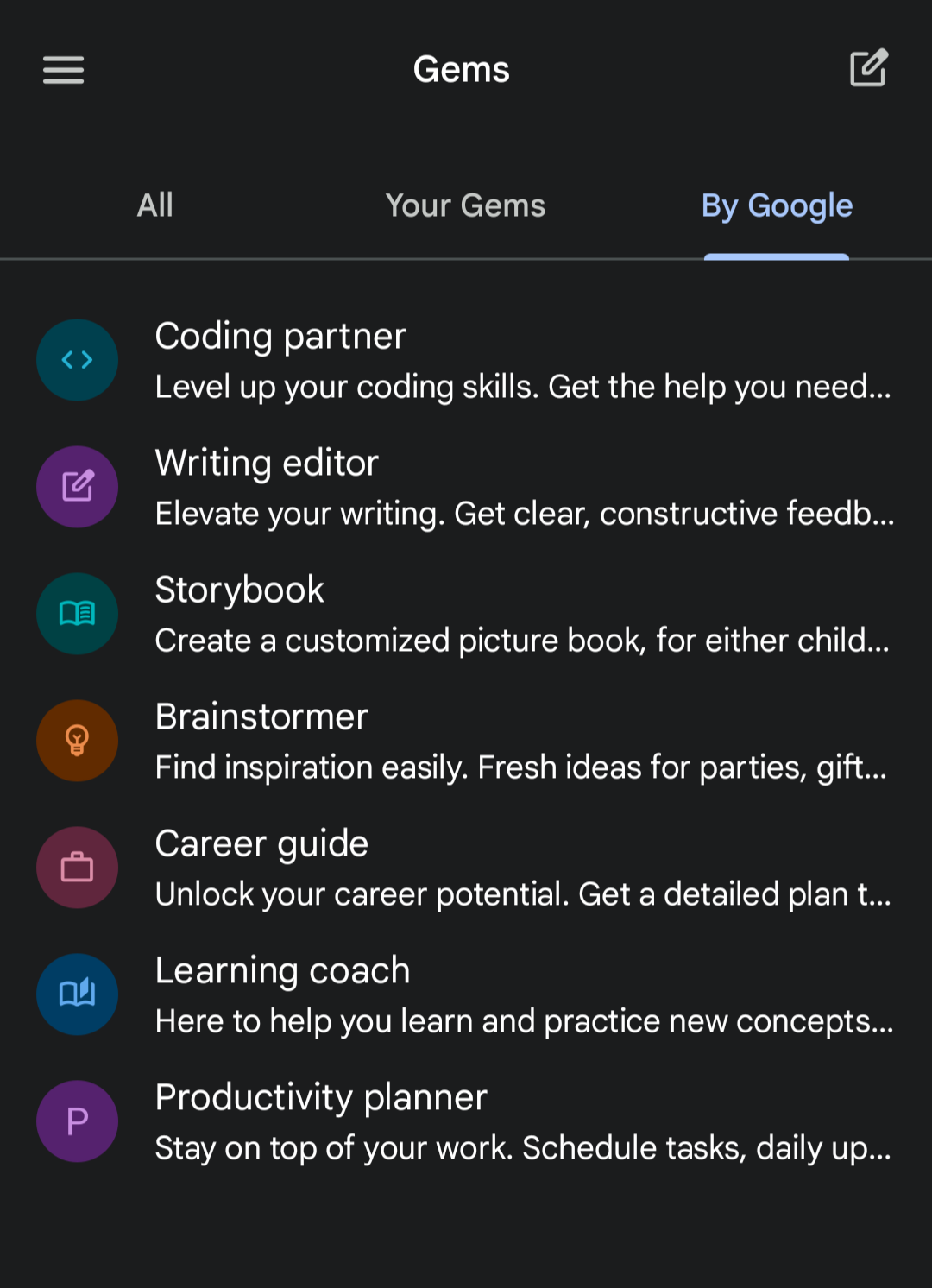Choose the Brainstormer gem
Image resolution: width=932 pixels, height=1288 pixels.
click(x=466, y=741)
